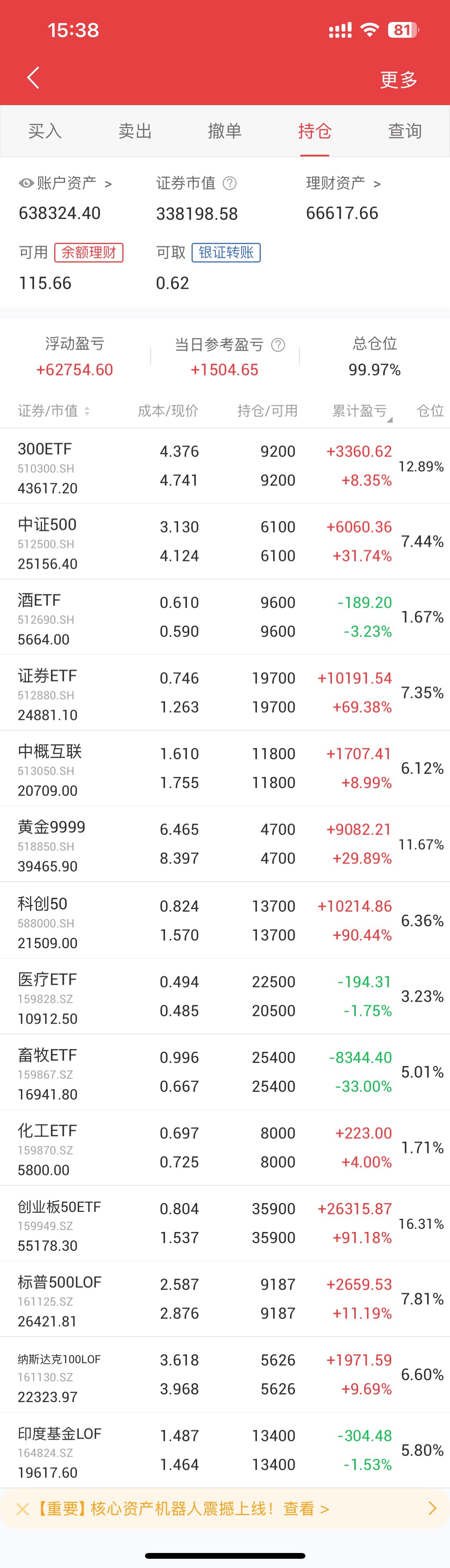Open the 撤单 tab

[x=225, y=131]
